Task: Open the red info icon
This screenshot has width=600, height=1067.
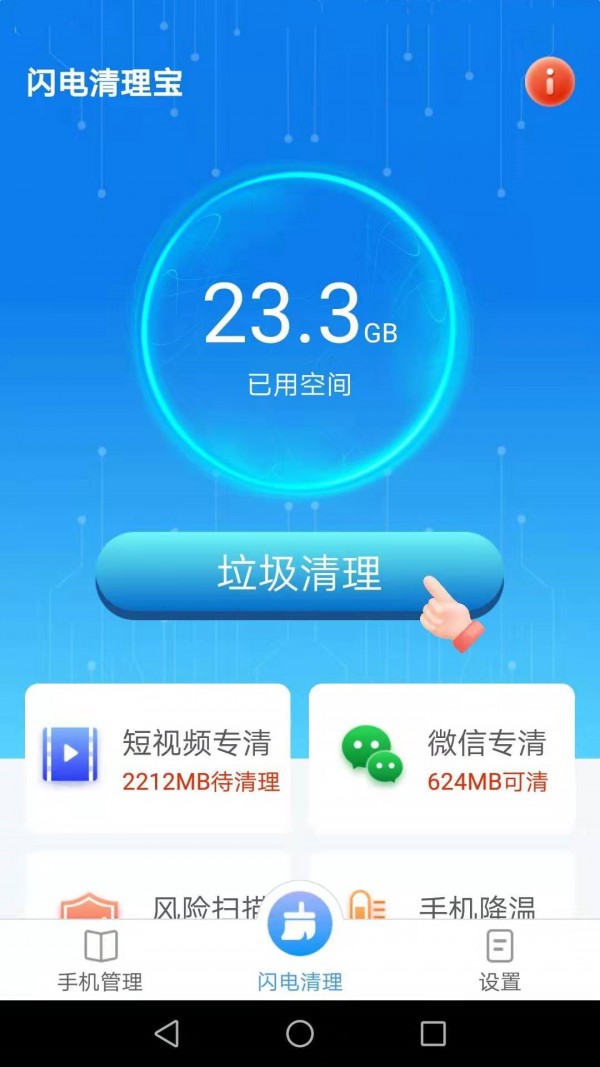Action: 549,81
